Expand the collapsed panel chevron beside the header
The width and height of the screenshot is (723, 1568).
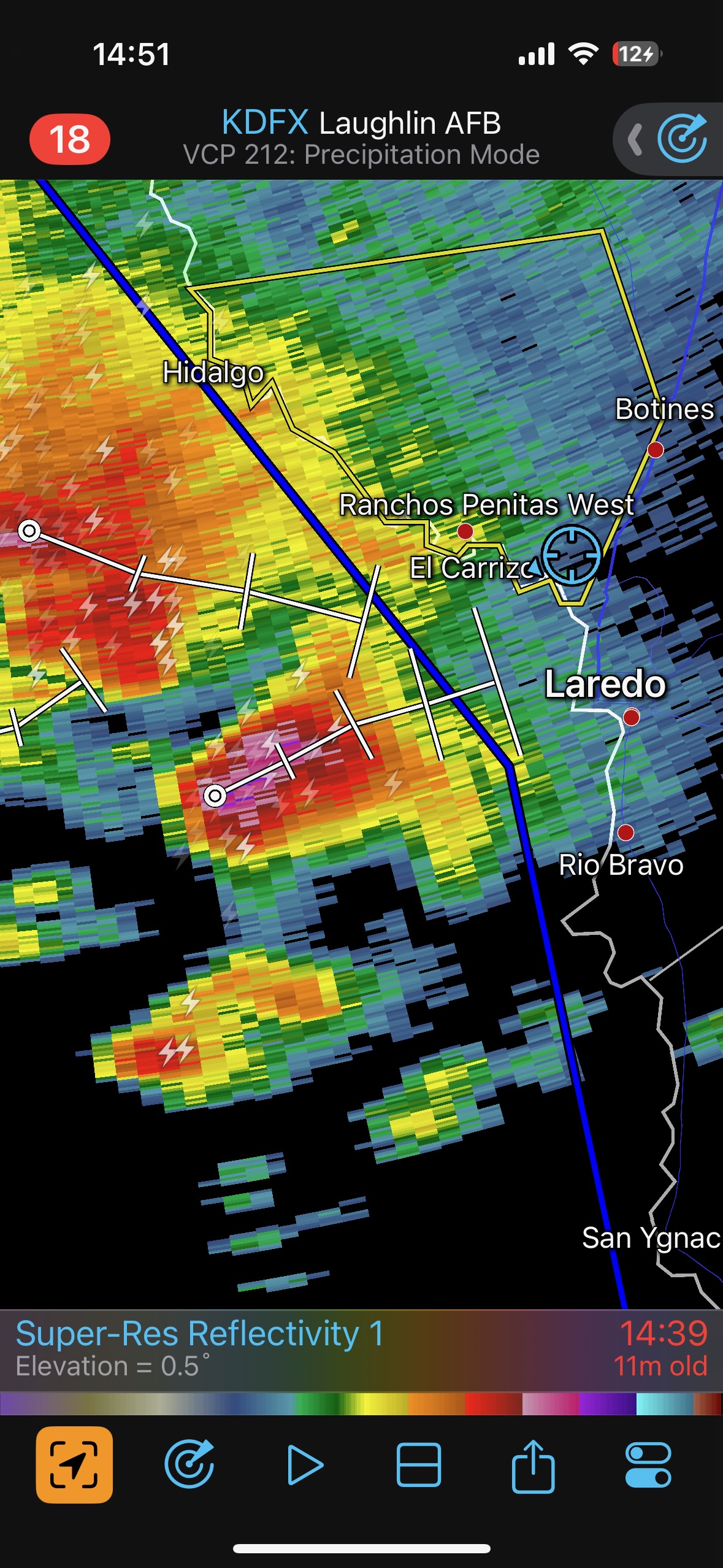pyautogui.click(x=635, y=139)
